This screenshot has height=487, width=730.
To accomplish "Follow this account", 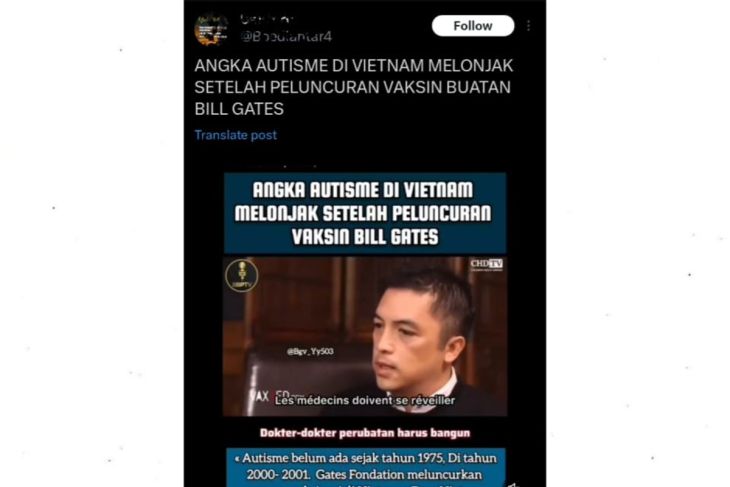I will pos(472,26).
